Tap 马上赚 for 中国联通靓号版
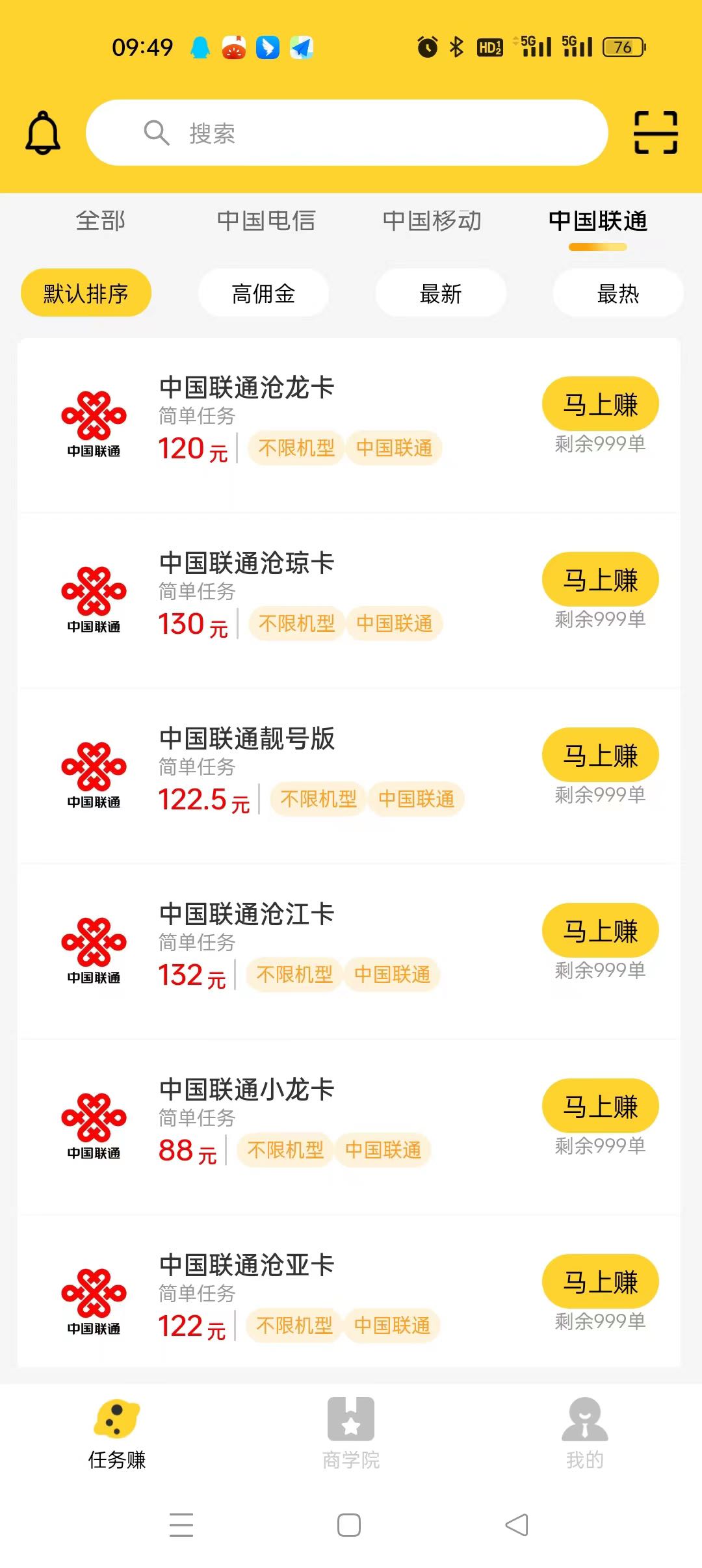This screenshot has width=702, height=1568. tap(600, 755)
